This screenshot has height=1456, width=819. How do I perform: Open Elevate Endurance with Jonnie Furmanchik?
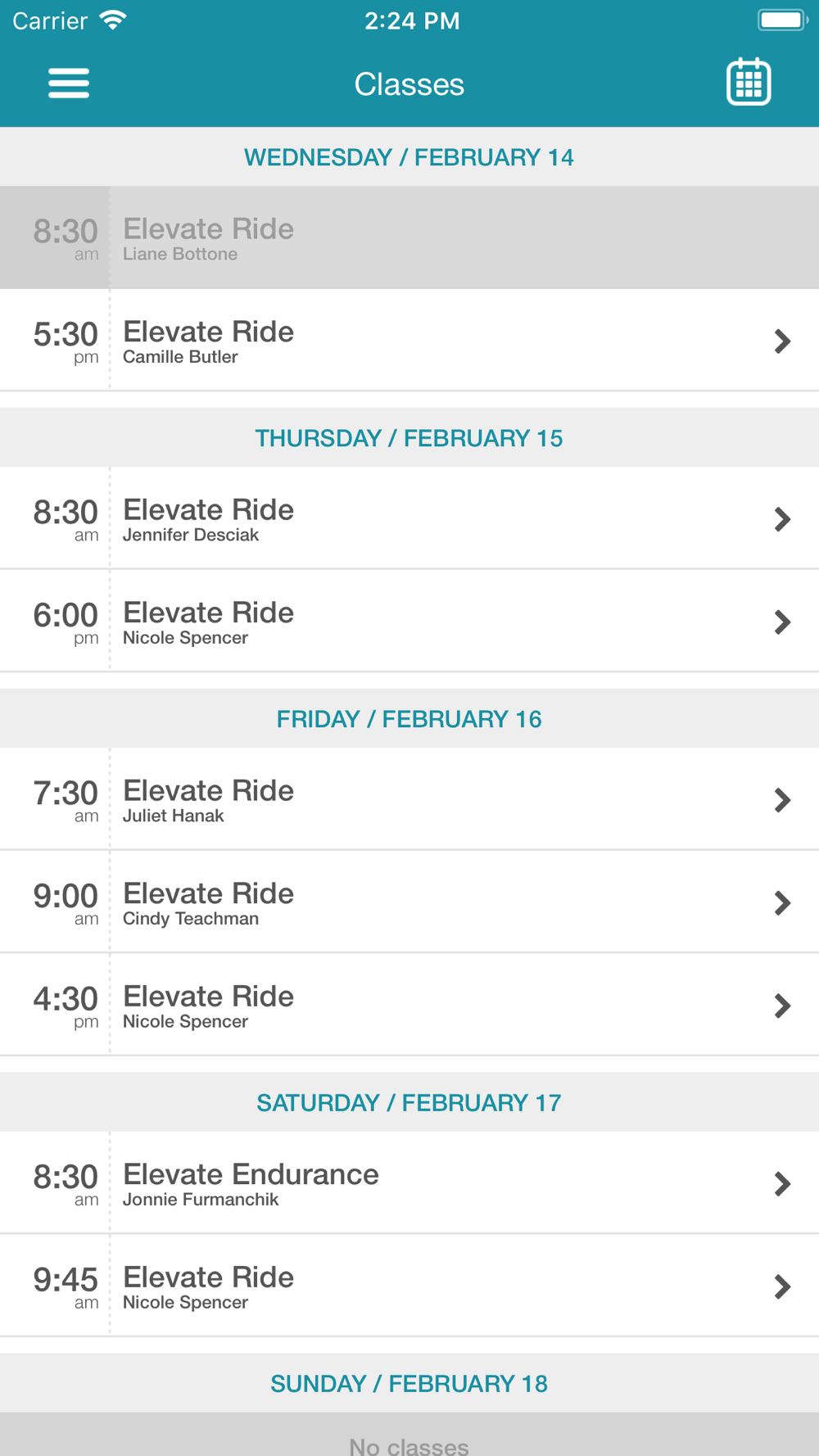click(x=409, y=1182)
